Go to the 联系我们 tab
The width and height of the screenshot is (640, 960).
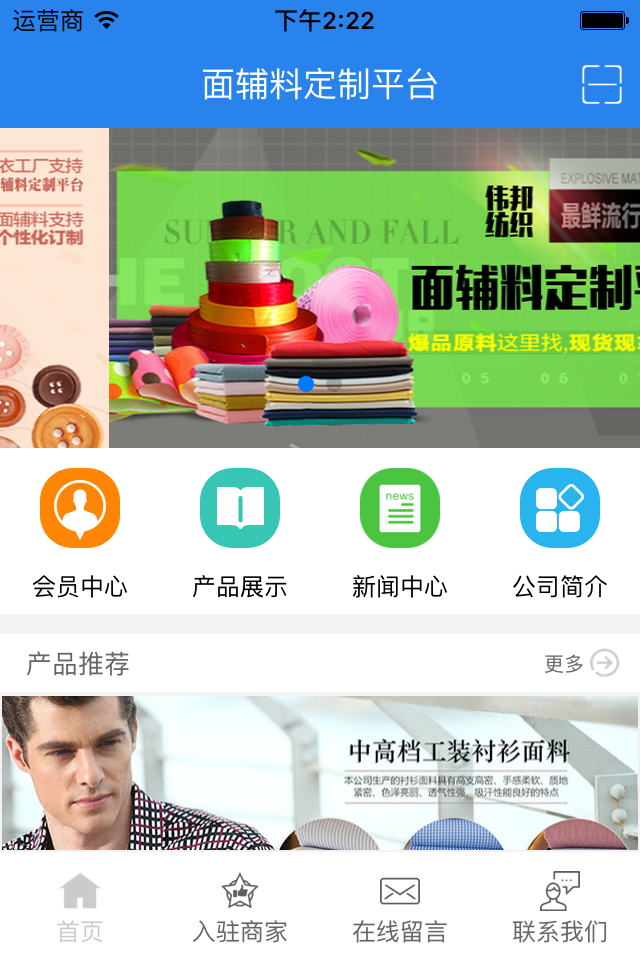click(x=560, y=908)
